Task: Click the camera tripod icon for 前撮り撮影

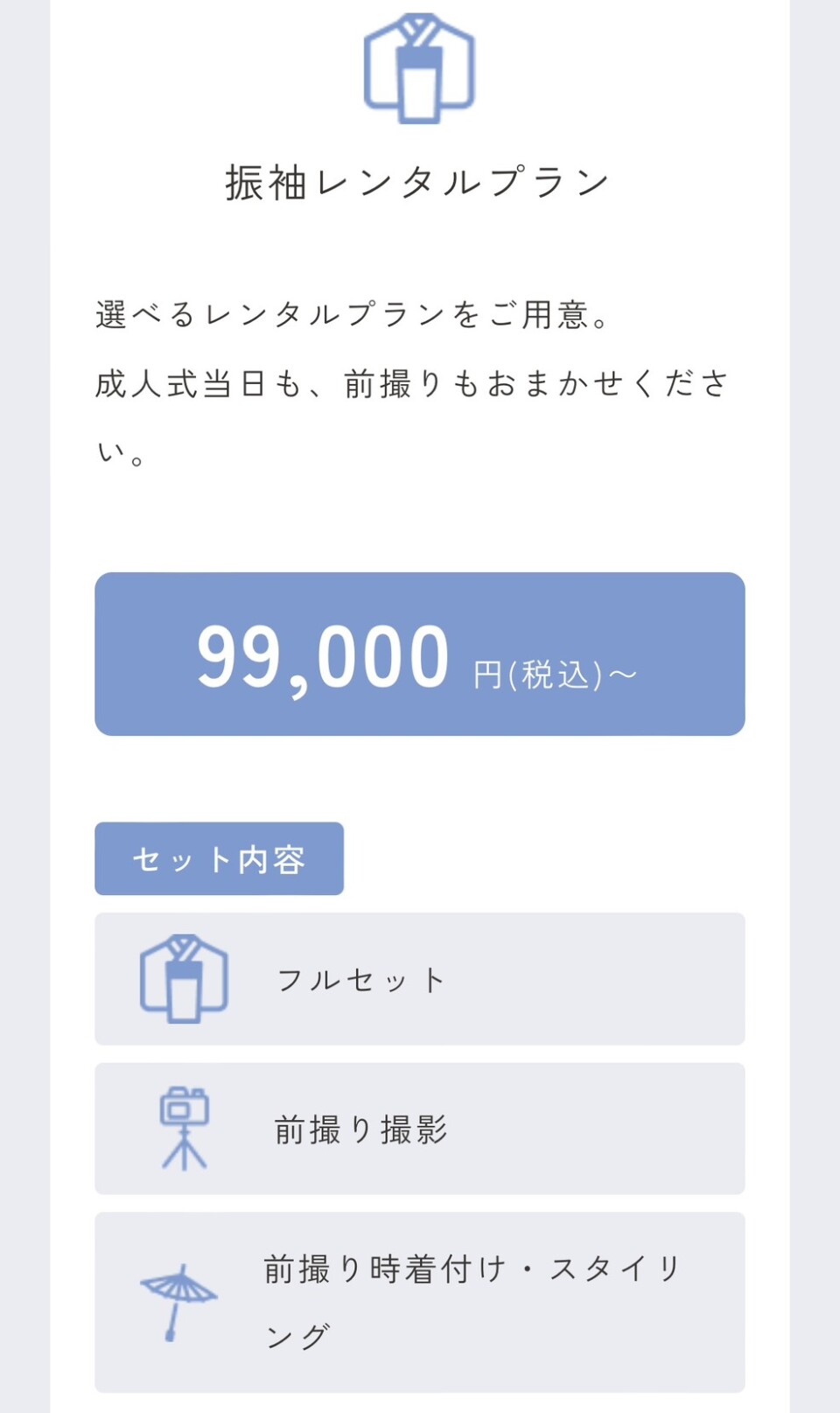Action: [184, 1129]
